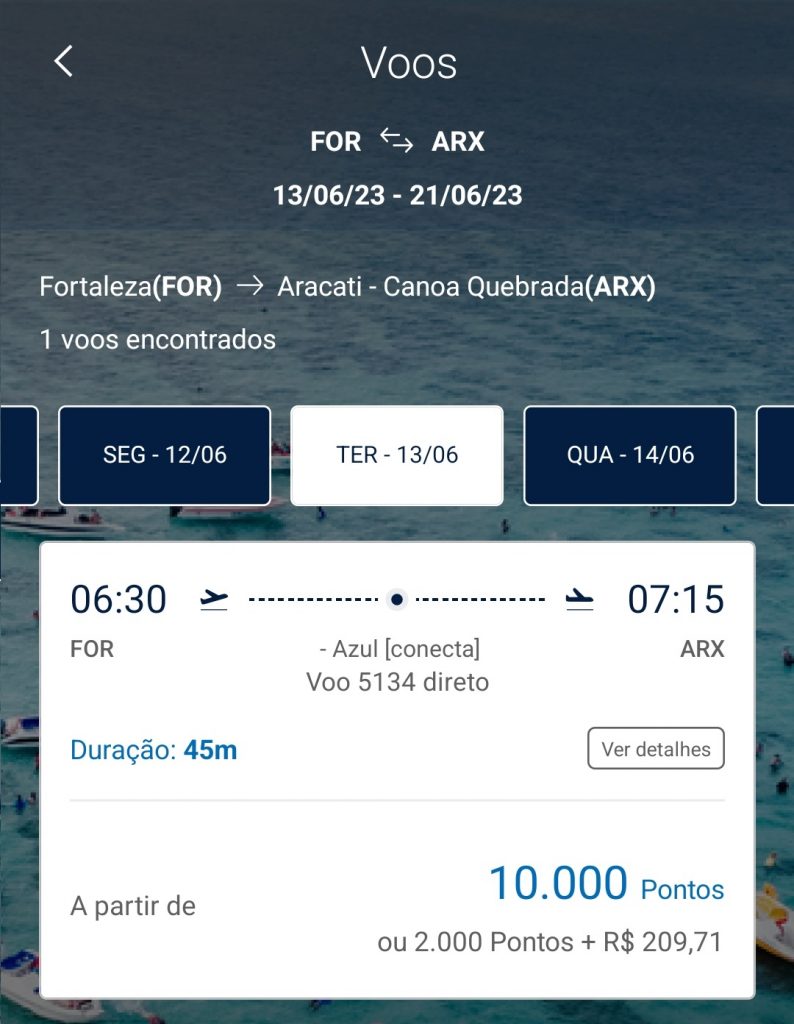Click the arrival airplane landing icon
This screenshot has height=1024, width=794.
click(580, 599)
